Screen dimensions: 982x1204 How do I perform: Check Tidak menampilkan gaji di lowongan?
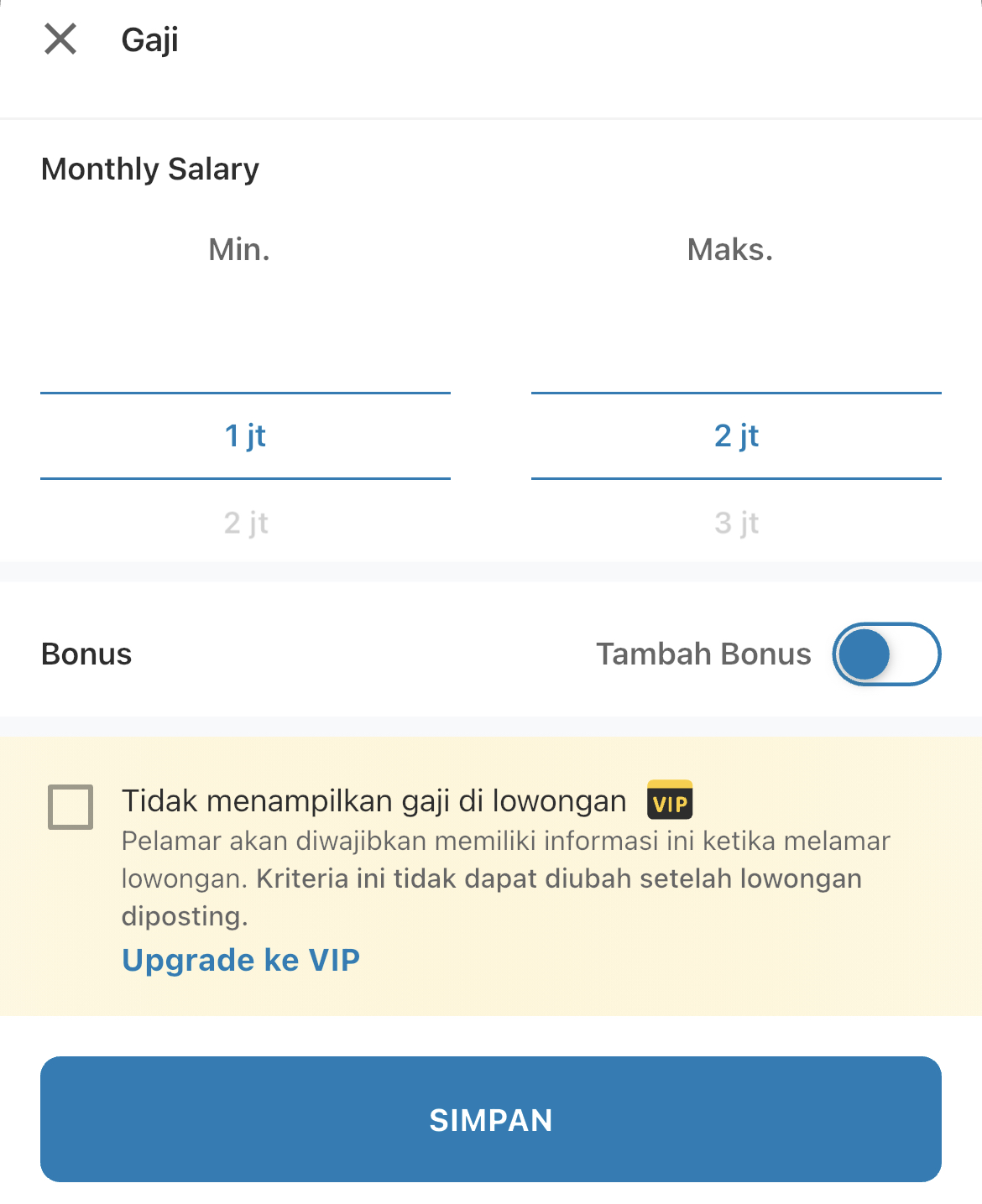[x=71, y=806]
